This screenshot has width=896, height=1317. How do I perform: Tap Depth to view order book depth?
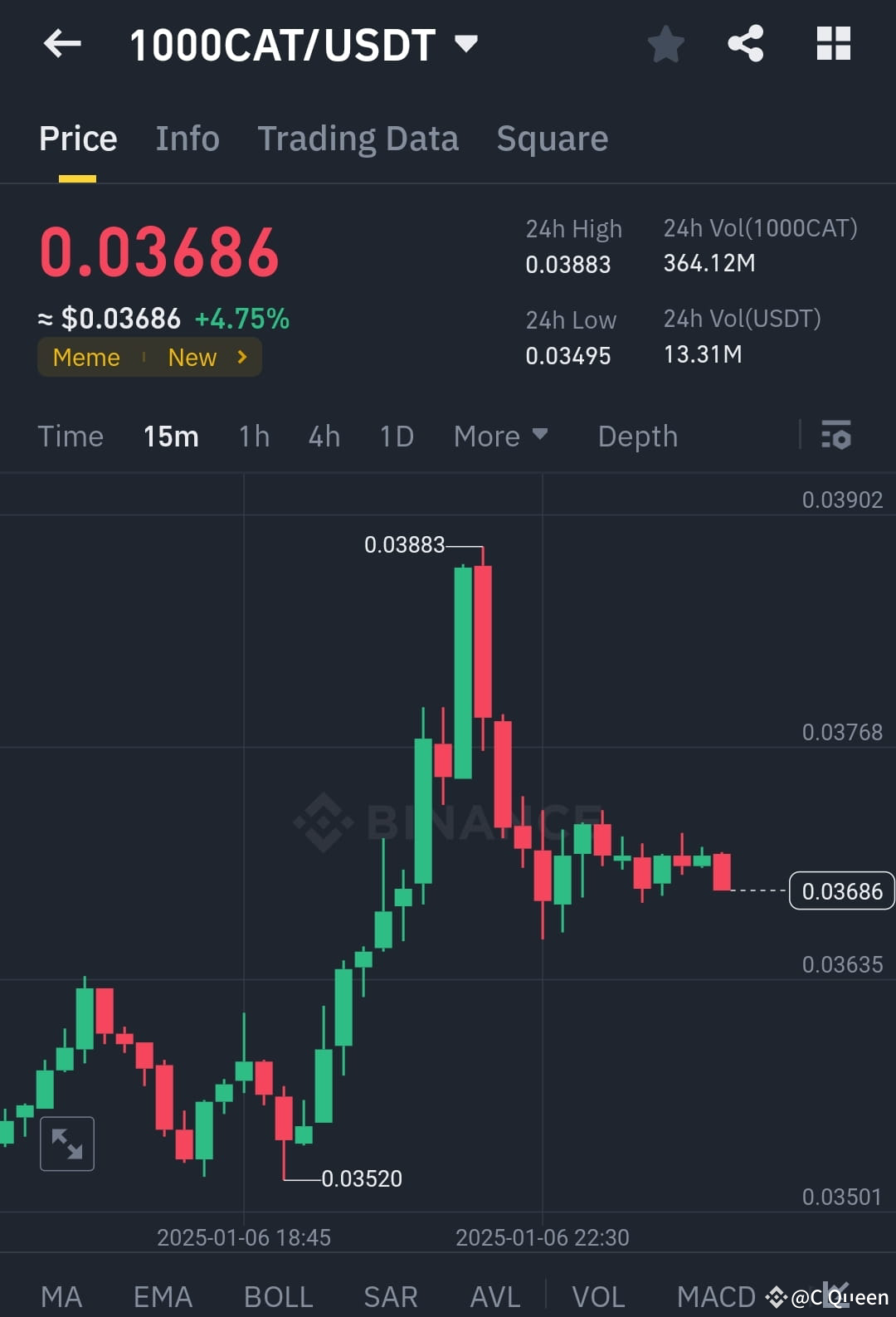click(637, 436)
